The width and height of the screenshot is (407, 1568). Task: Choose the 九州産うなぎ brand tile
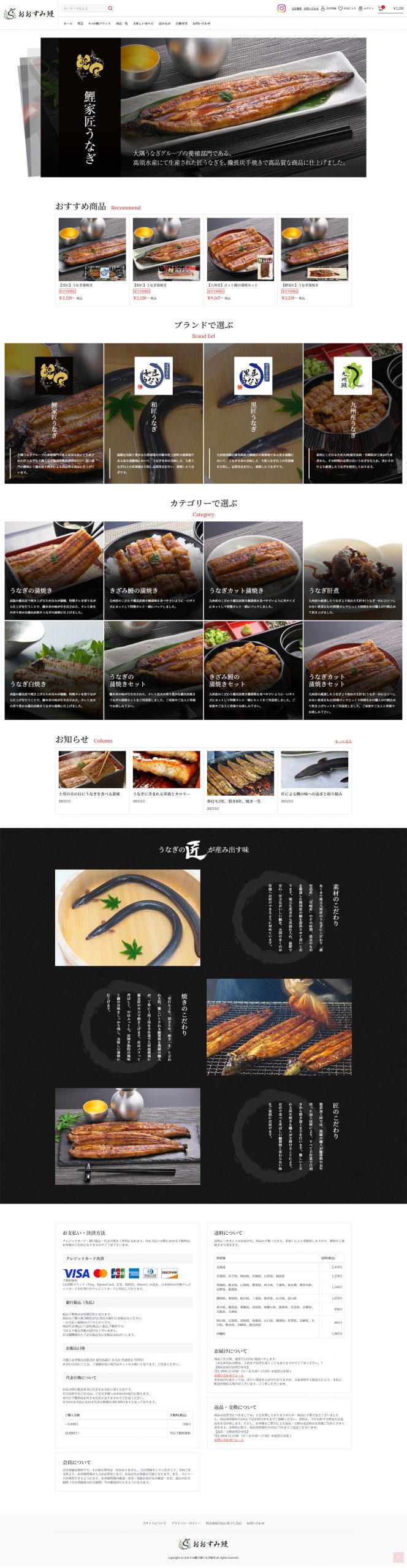tap(352, 413)
